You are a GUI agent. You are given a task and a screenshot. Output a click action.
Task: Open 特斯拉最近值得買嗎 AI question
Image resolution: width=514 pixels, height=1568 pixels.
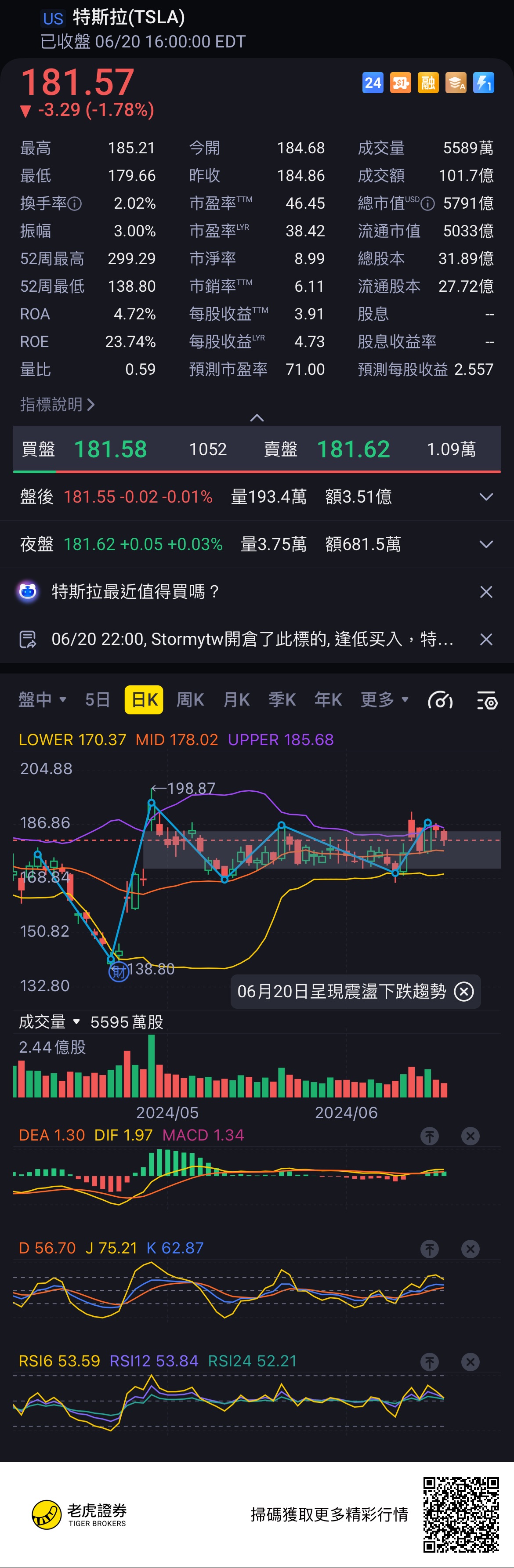(x=135, y=592)
